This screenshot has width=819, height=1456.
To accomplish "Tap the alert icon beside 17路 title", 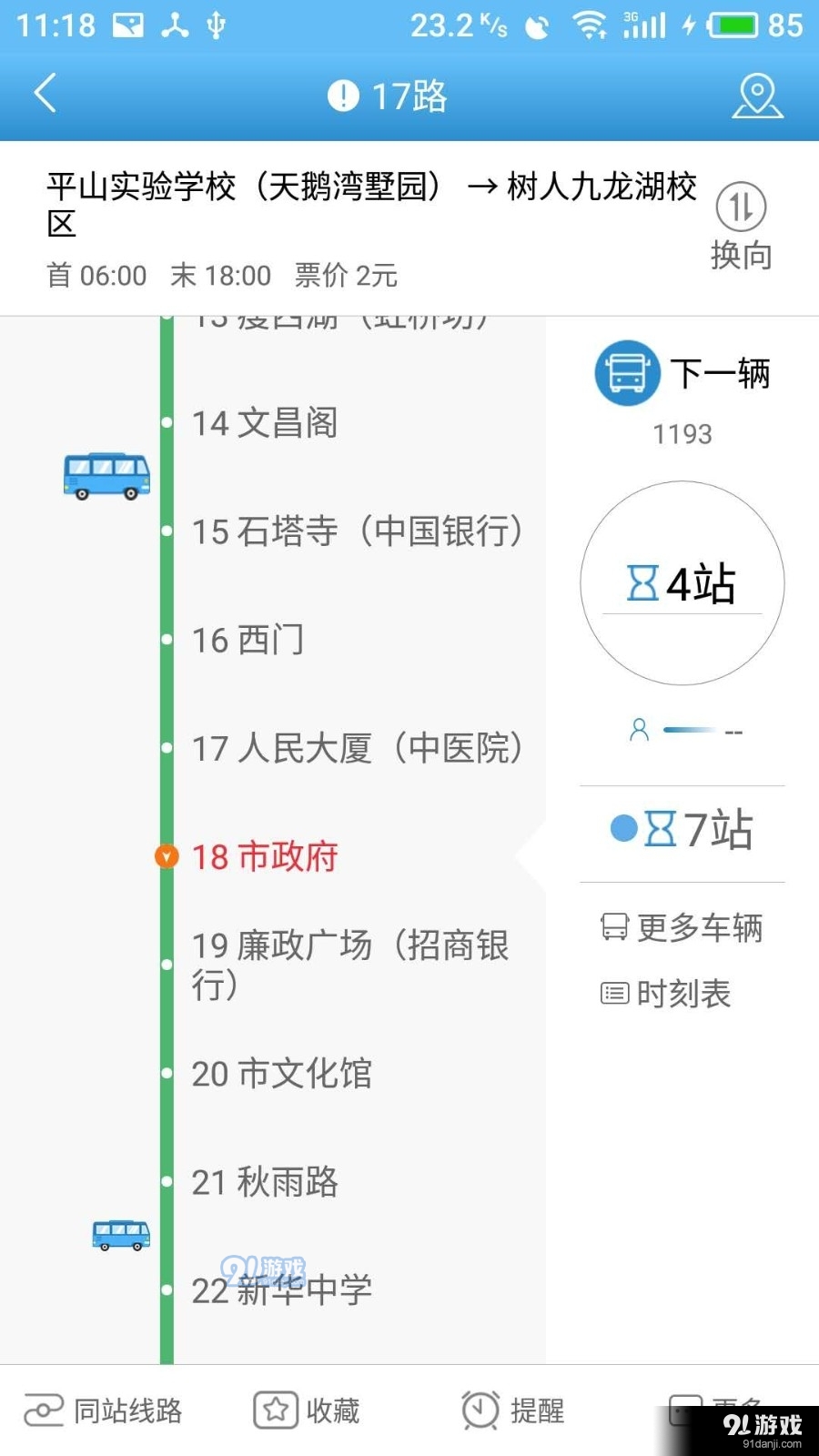I will coord(343,95).
